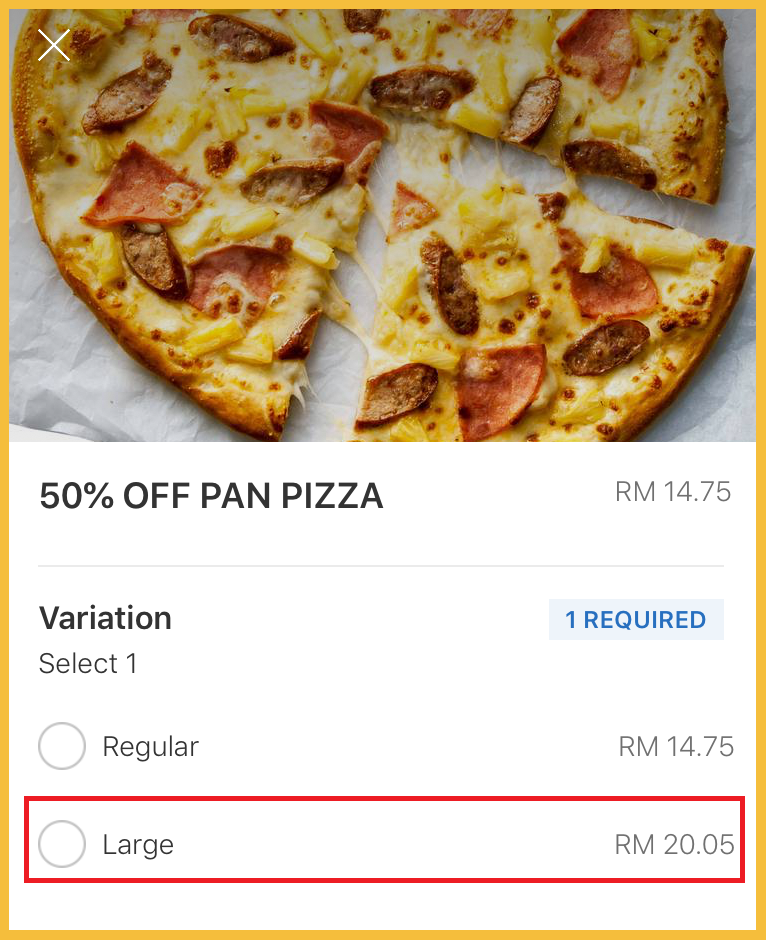Choose the Large variation
This screenshot has height=940, width=766.
(62, 844)
